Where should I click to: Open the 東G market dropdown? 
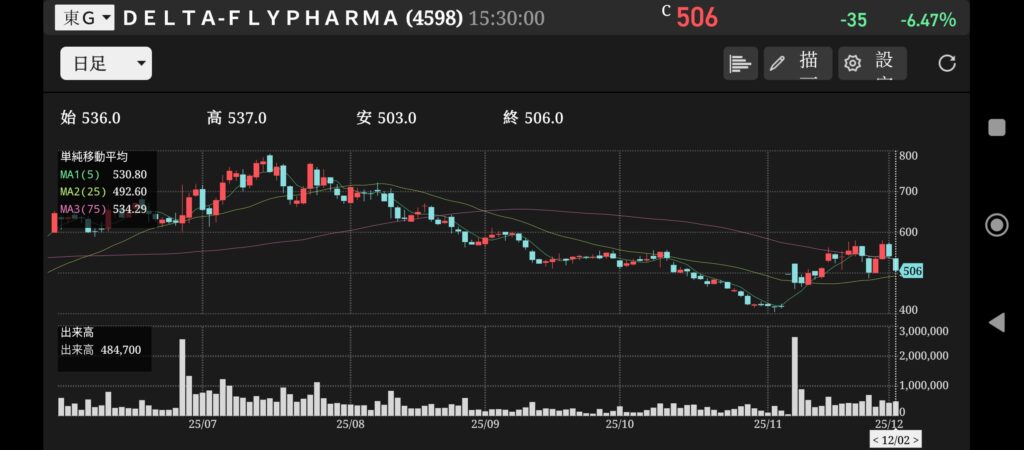[x=84, y=18]
